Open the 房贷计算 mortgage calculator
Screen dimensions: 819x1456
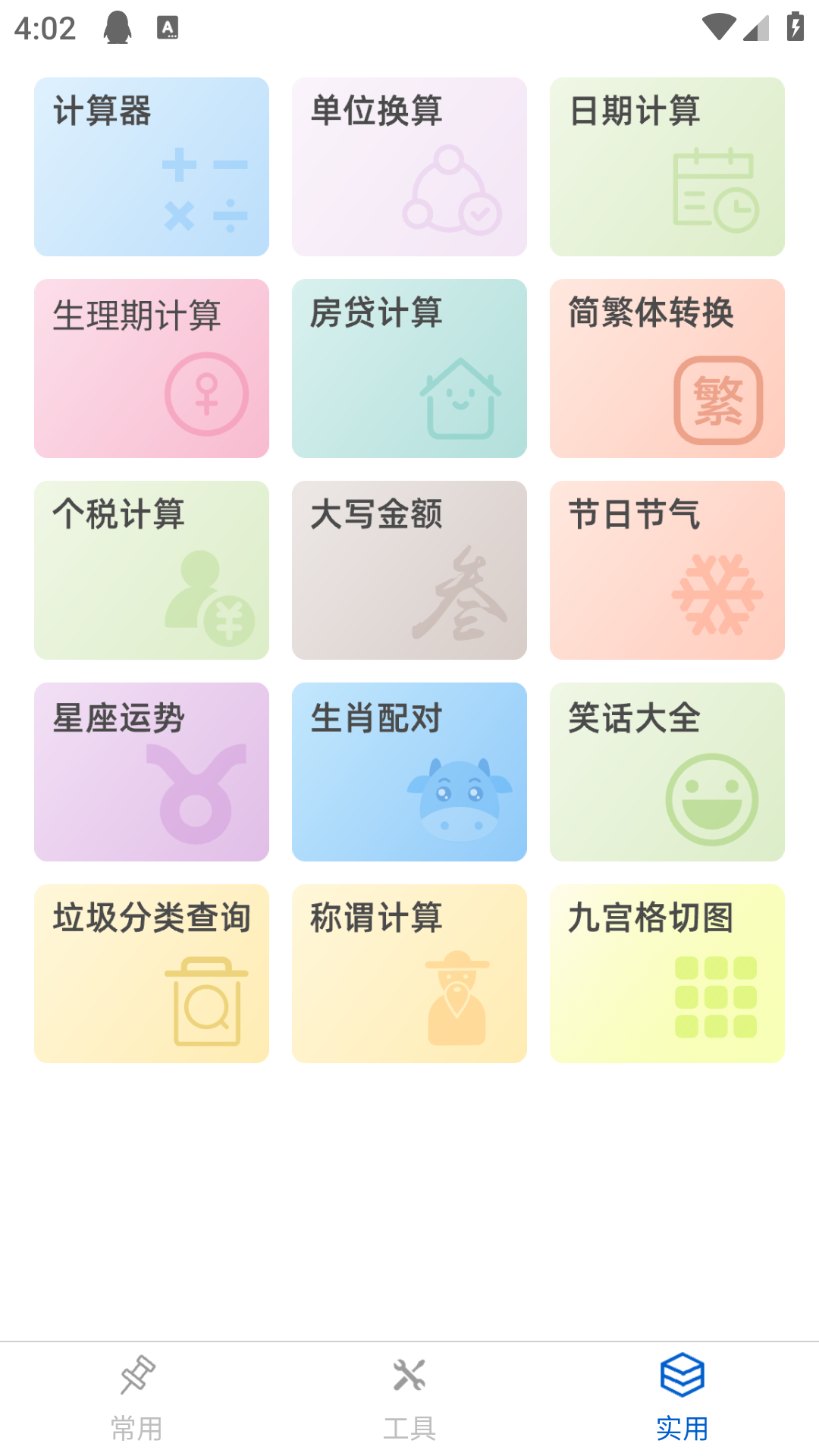[x=409, y=368]
